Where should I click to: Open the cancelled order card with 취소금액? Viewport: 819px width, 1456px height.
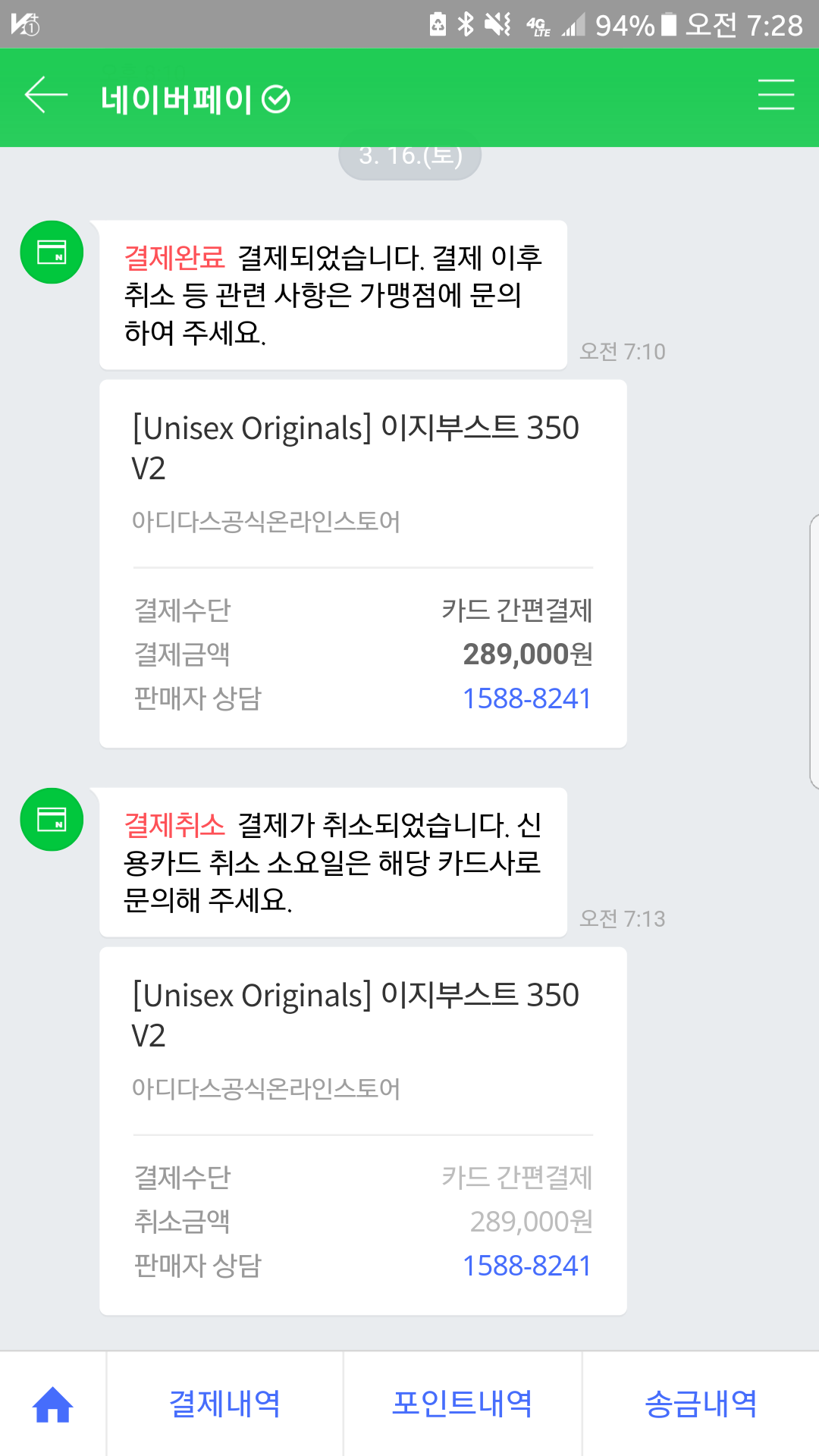[363, 1131]
